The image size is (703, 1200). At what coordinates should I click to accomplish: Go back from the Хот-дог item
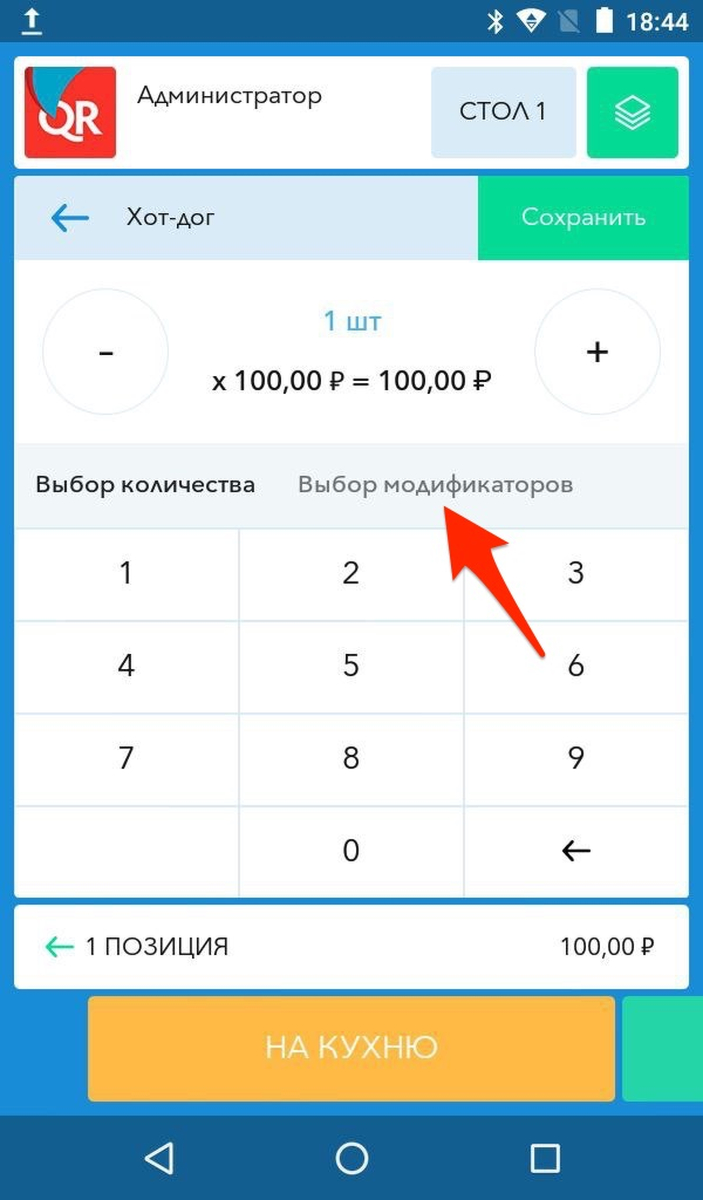(70, 217)
